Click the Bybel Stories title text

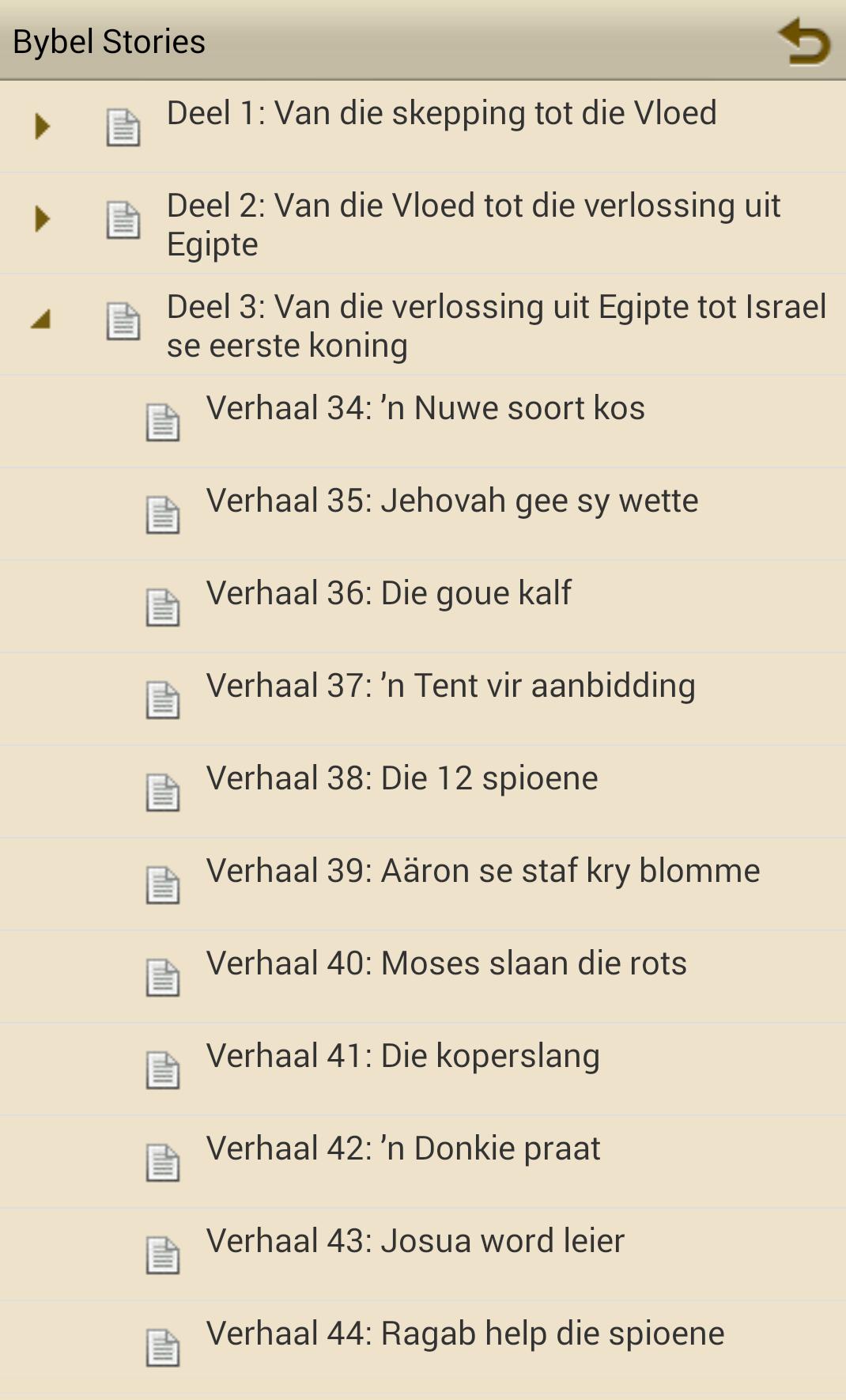(110, 42)
